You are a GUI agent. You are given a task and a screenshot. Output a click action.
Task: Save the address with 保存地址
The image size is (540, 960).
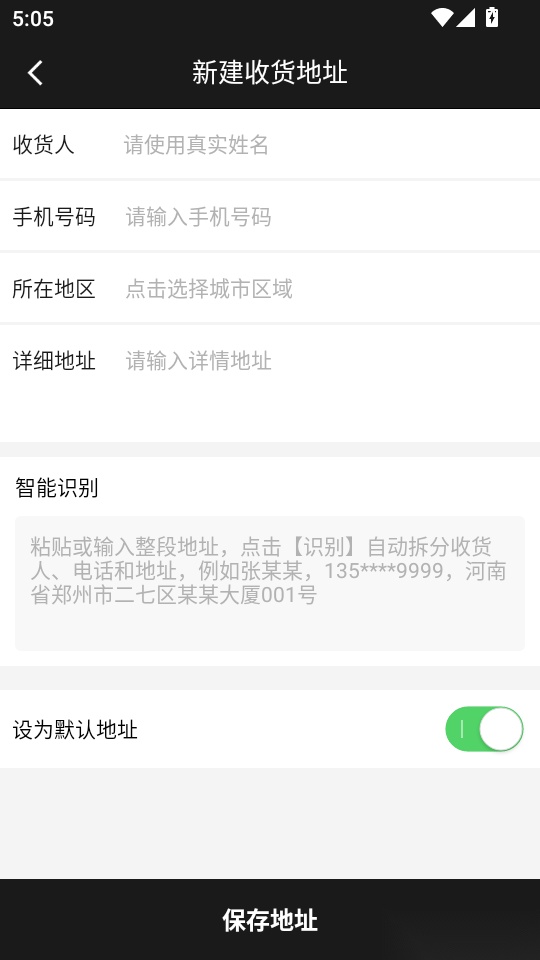[270, 920]
